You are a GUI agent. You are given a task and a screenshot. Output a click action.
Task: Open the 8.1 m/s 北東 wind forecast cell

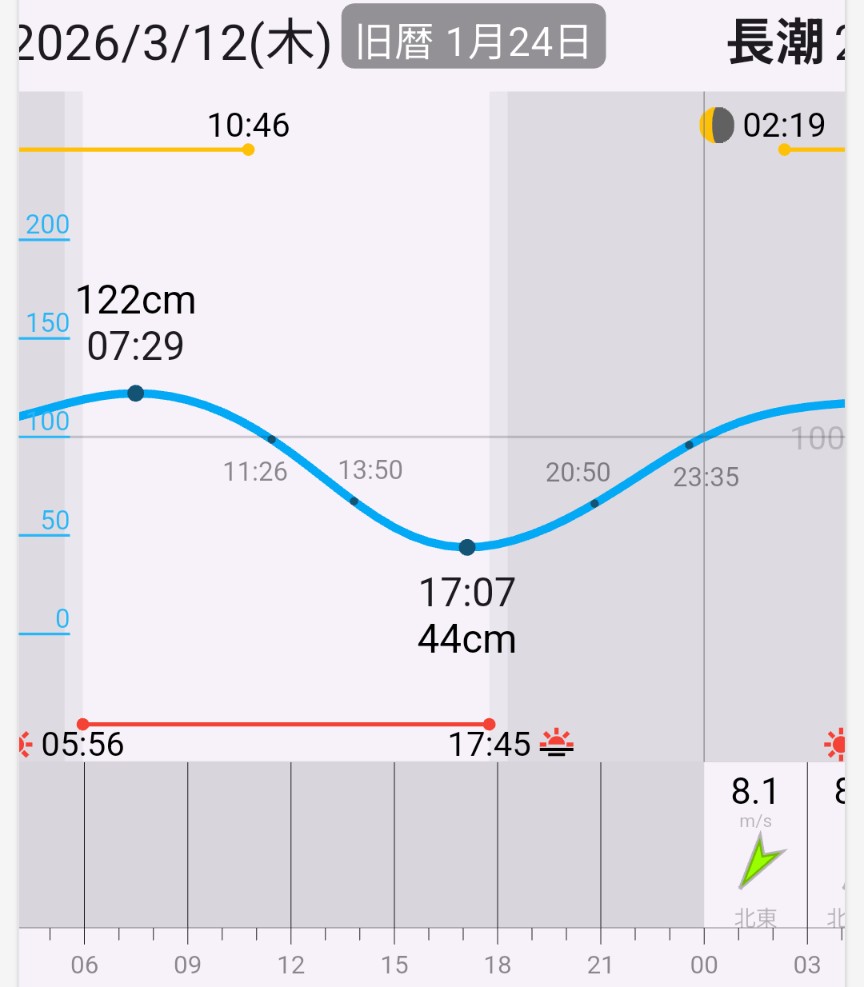click(x=755, y=845)
